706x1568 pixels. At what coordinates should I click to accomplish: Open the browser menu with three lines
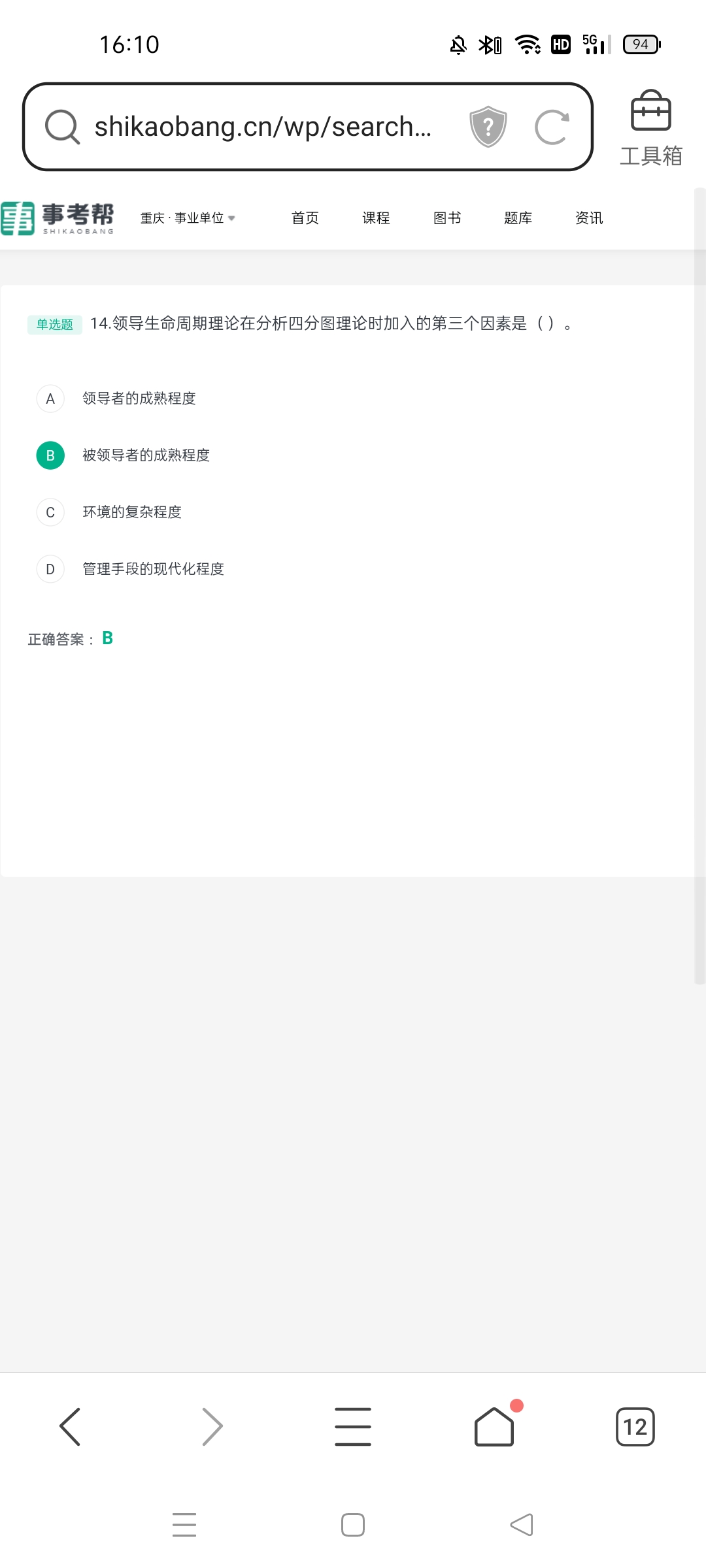[x=353, y=1427]
